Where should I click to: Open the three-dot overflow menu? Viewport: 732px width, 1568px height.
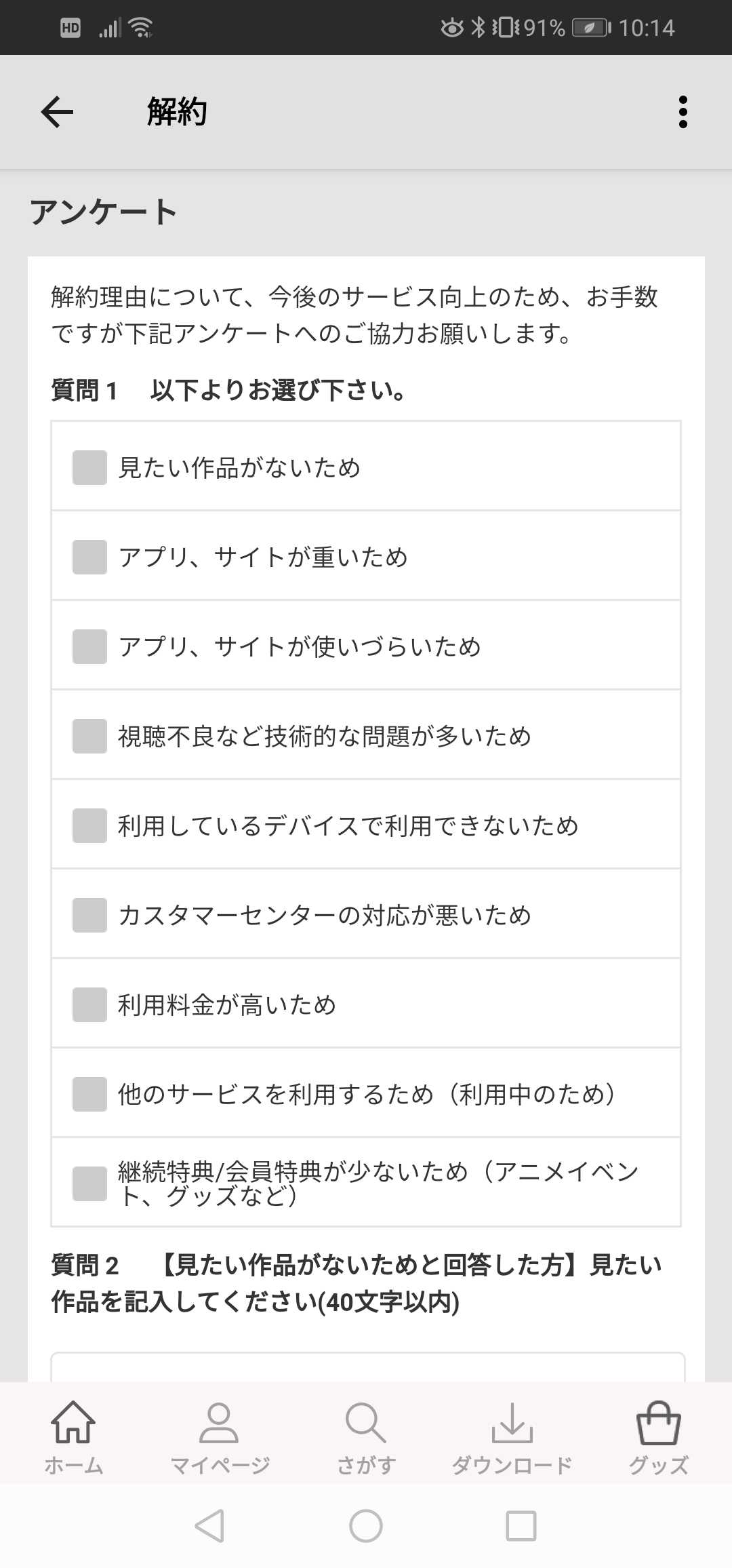coord(683,112)
